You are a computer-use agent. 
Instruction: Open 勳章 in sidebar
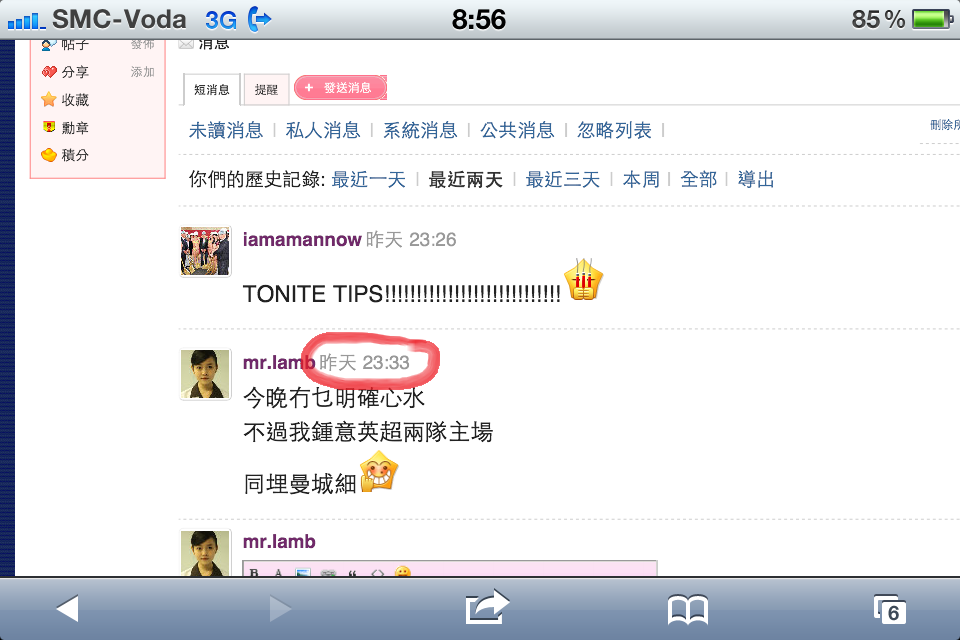pyautogui.click(x=75, y=128)
